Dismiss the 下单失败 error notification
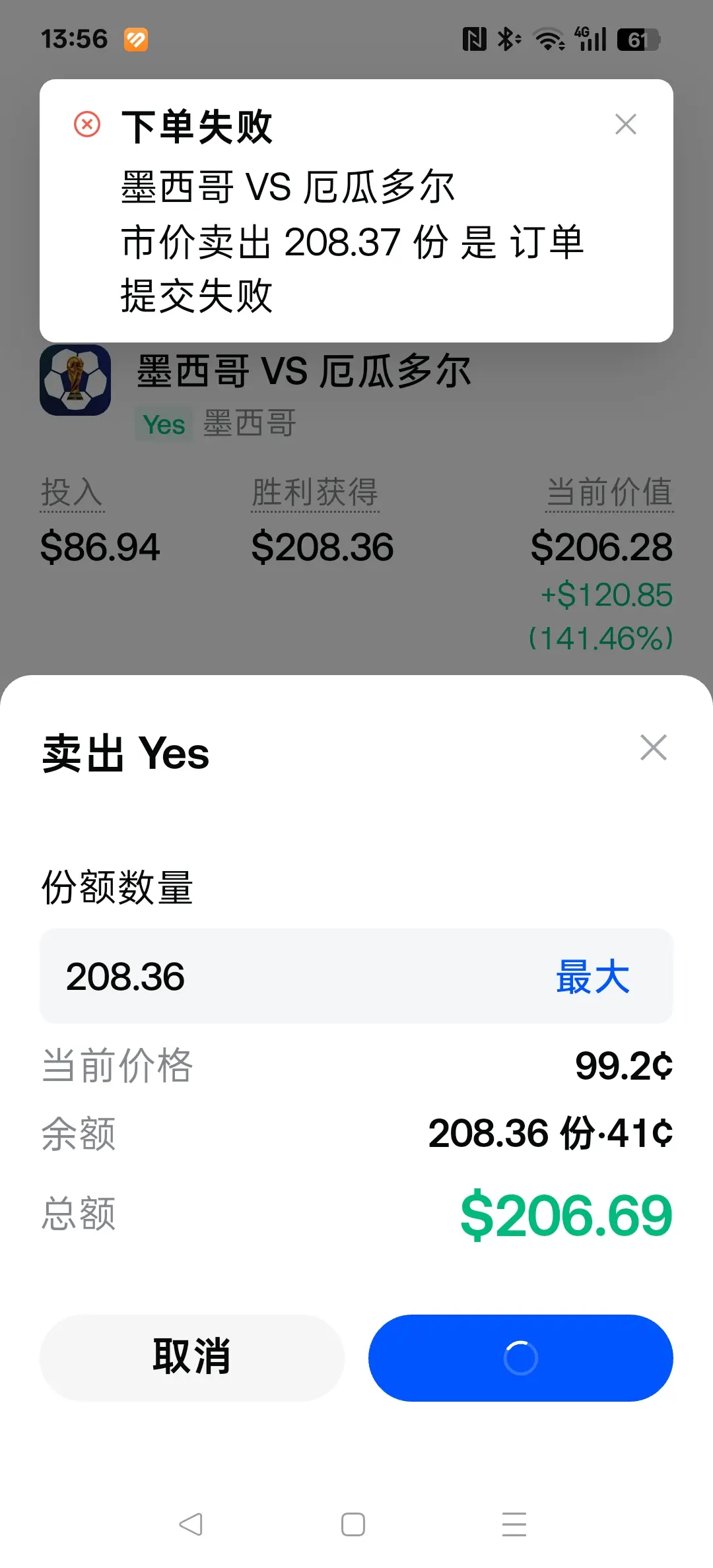 click(x=625, y=124)
